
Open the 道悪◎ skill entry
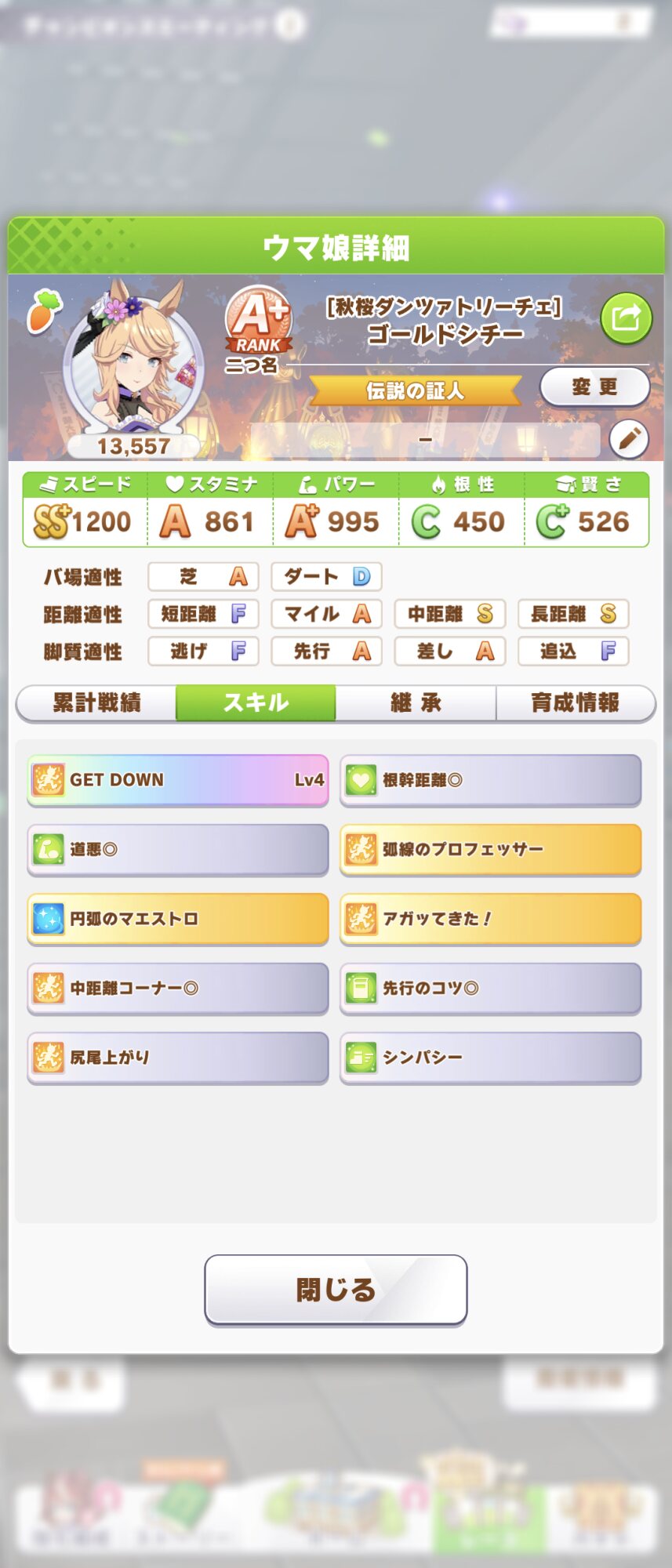point(178,849)
